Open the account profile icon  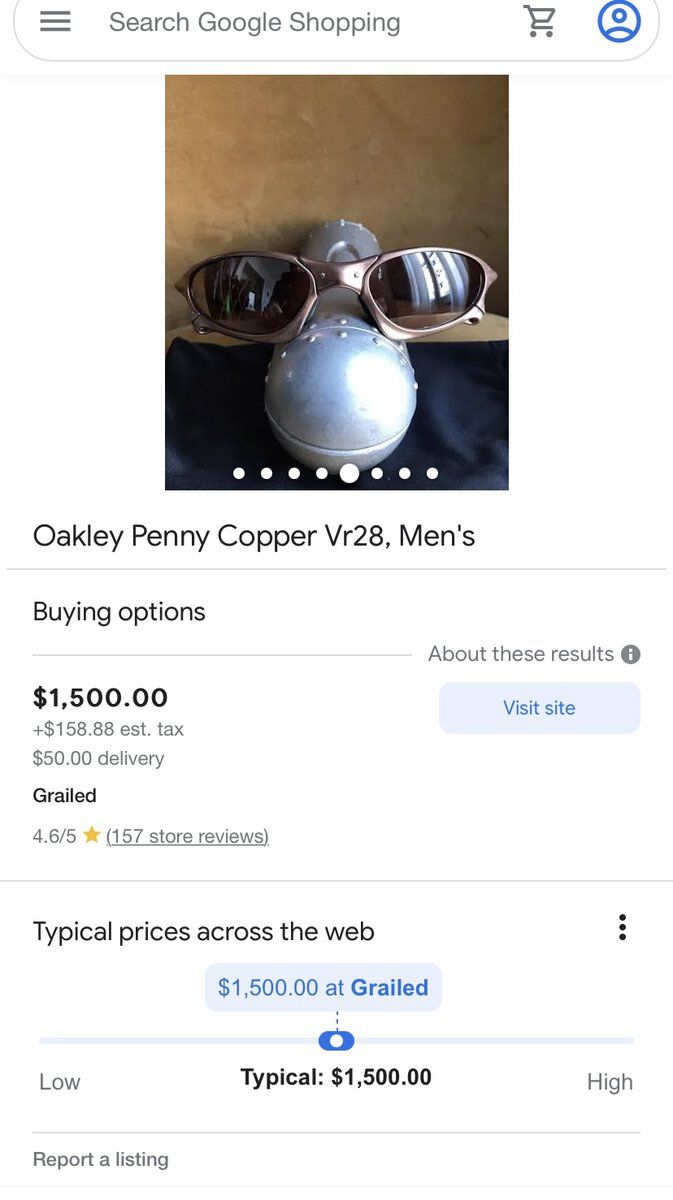pos(619,21)
